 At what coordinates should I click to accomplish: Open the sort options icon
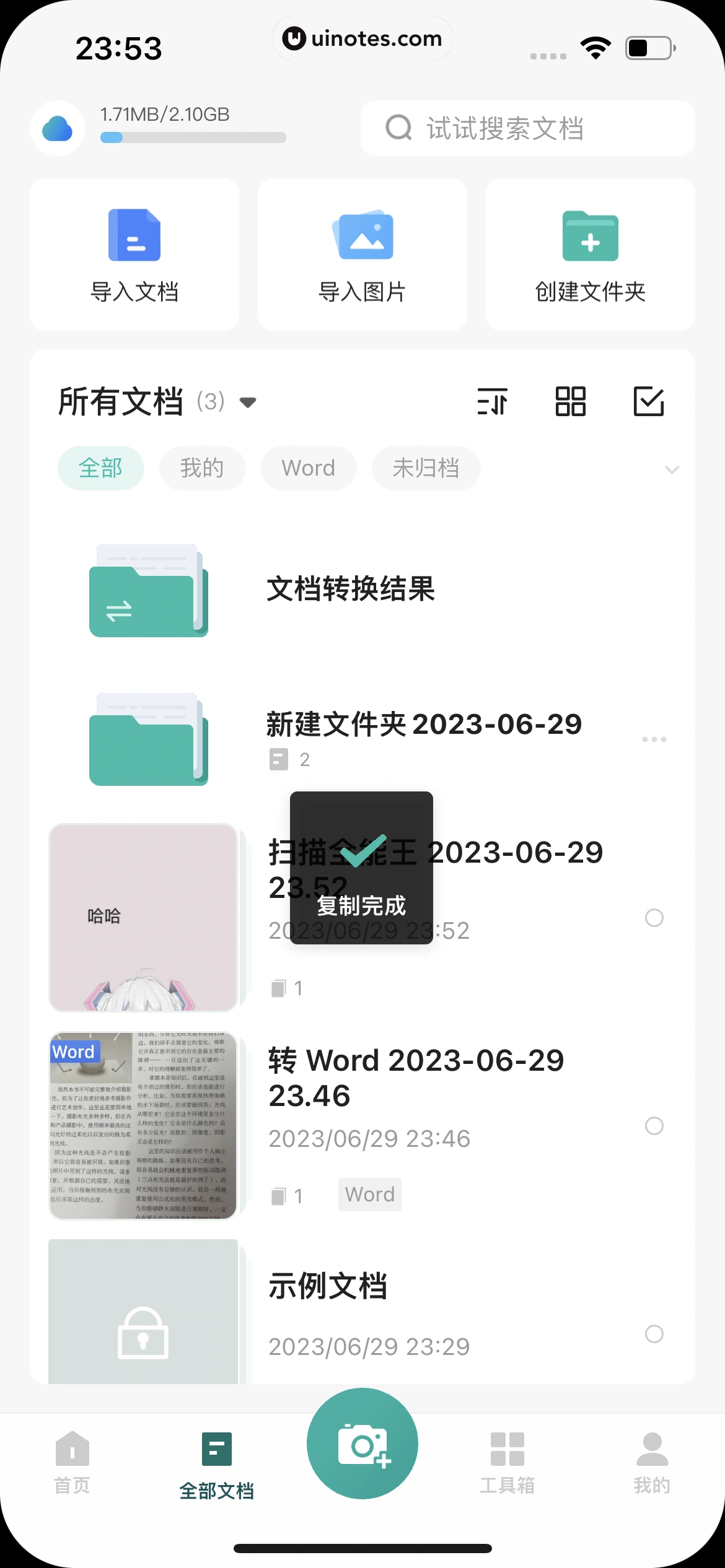(493, 401)
